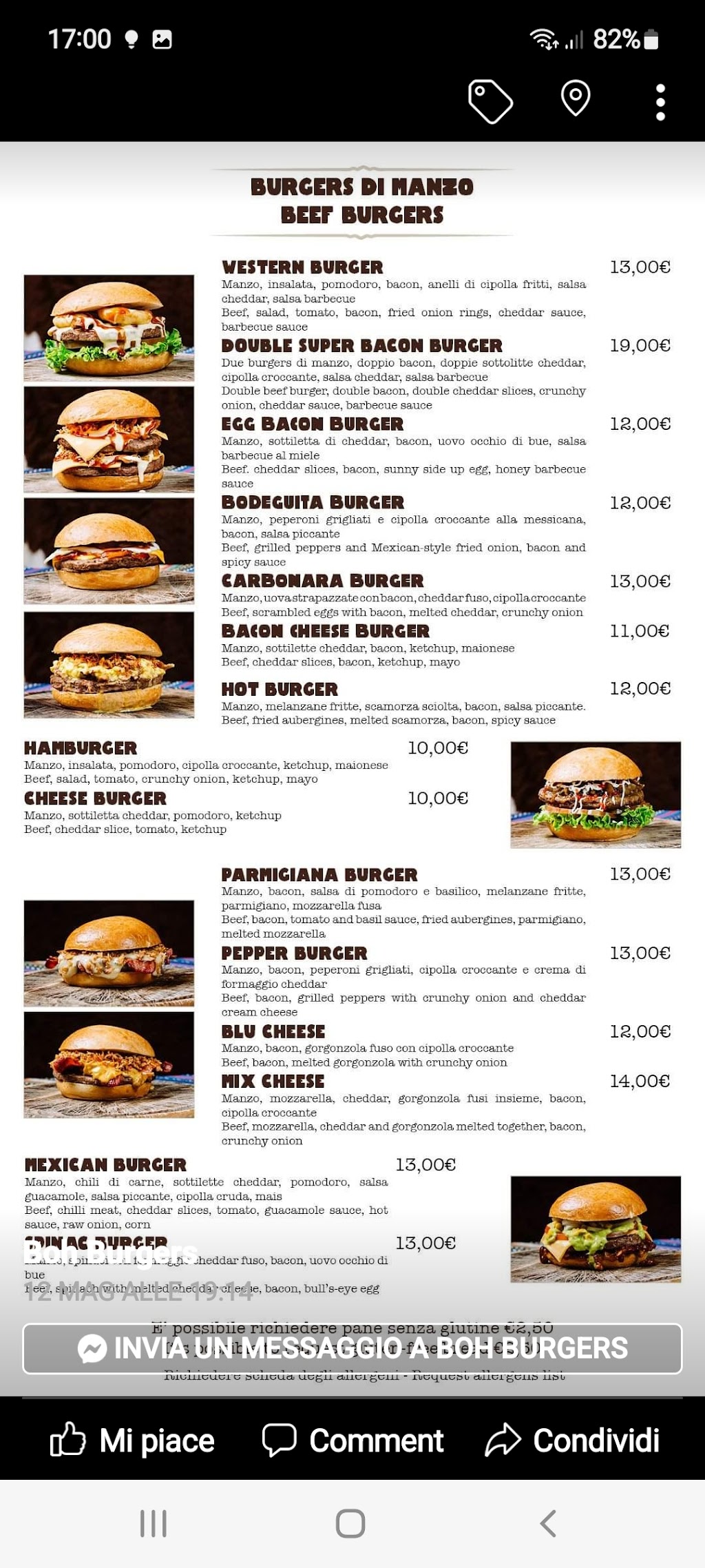Open the three-dot overflow menu

click(660, 102)
